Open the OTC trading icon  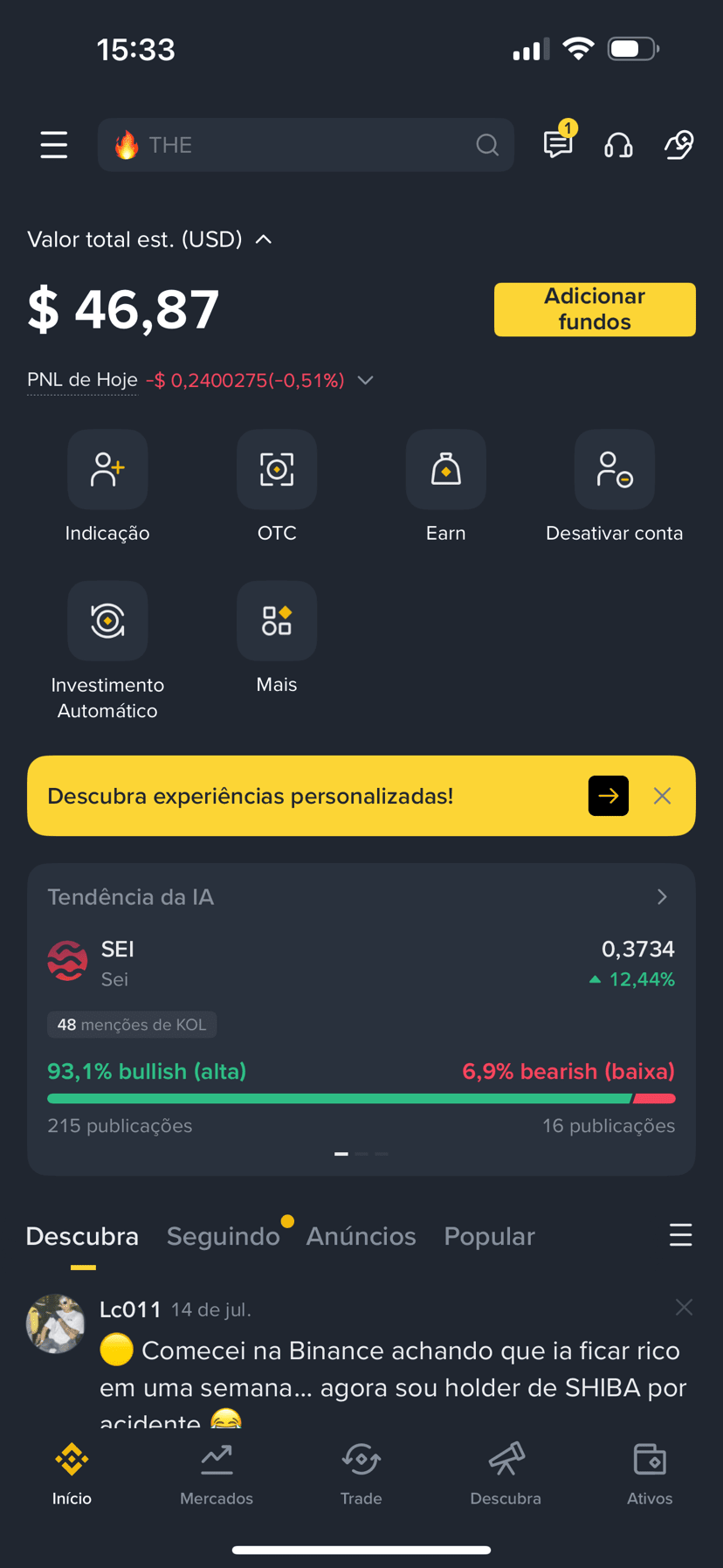click(x=276, y=469)
